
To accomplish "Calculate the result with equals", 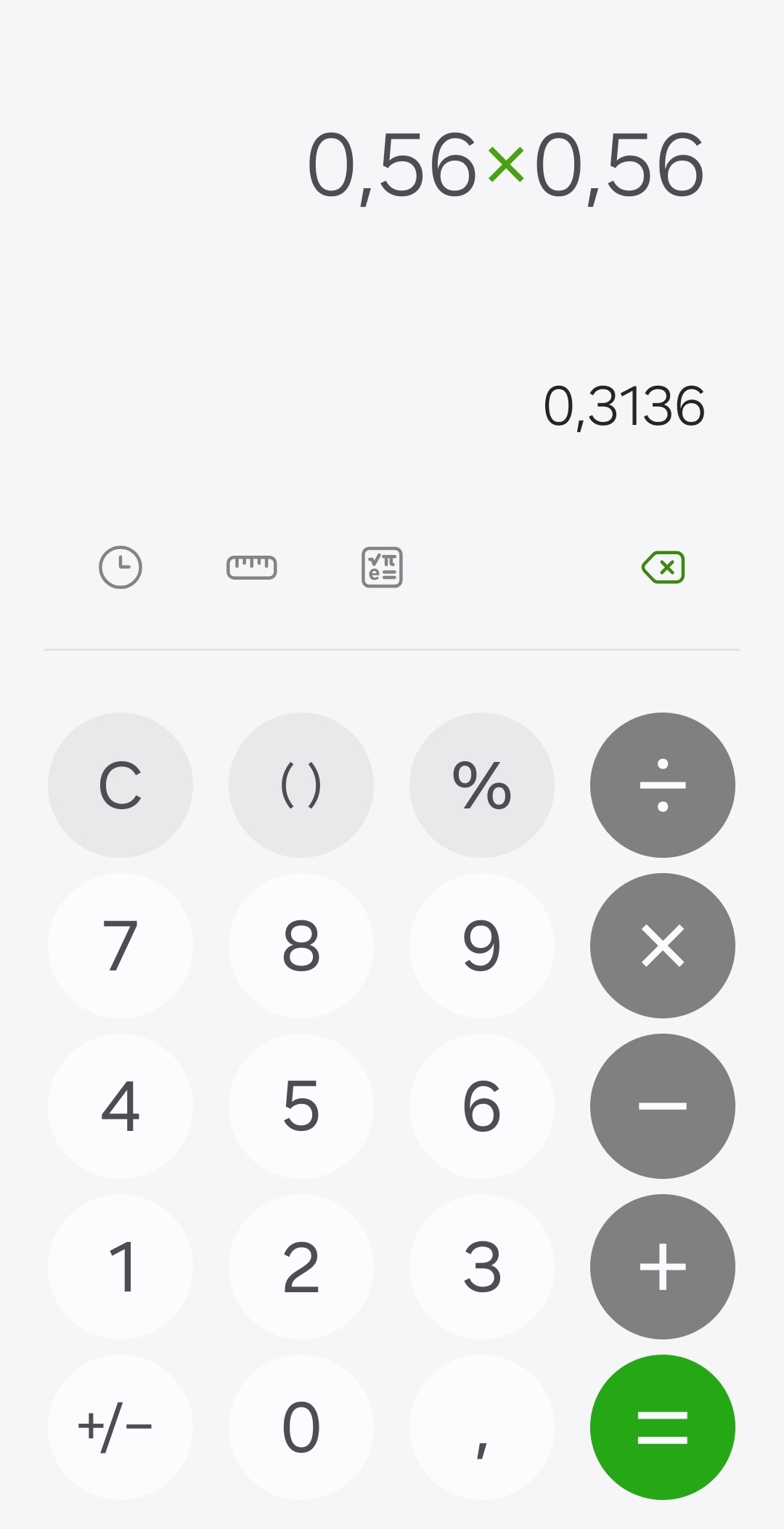I will click(x=663, y=1427).
